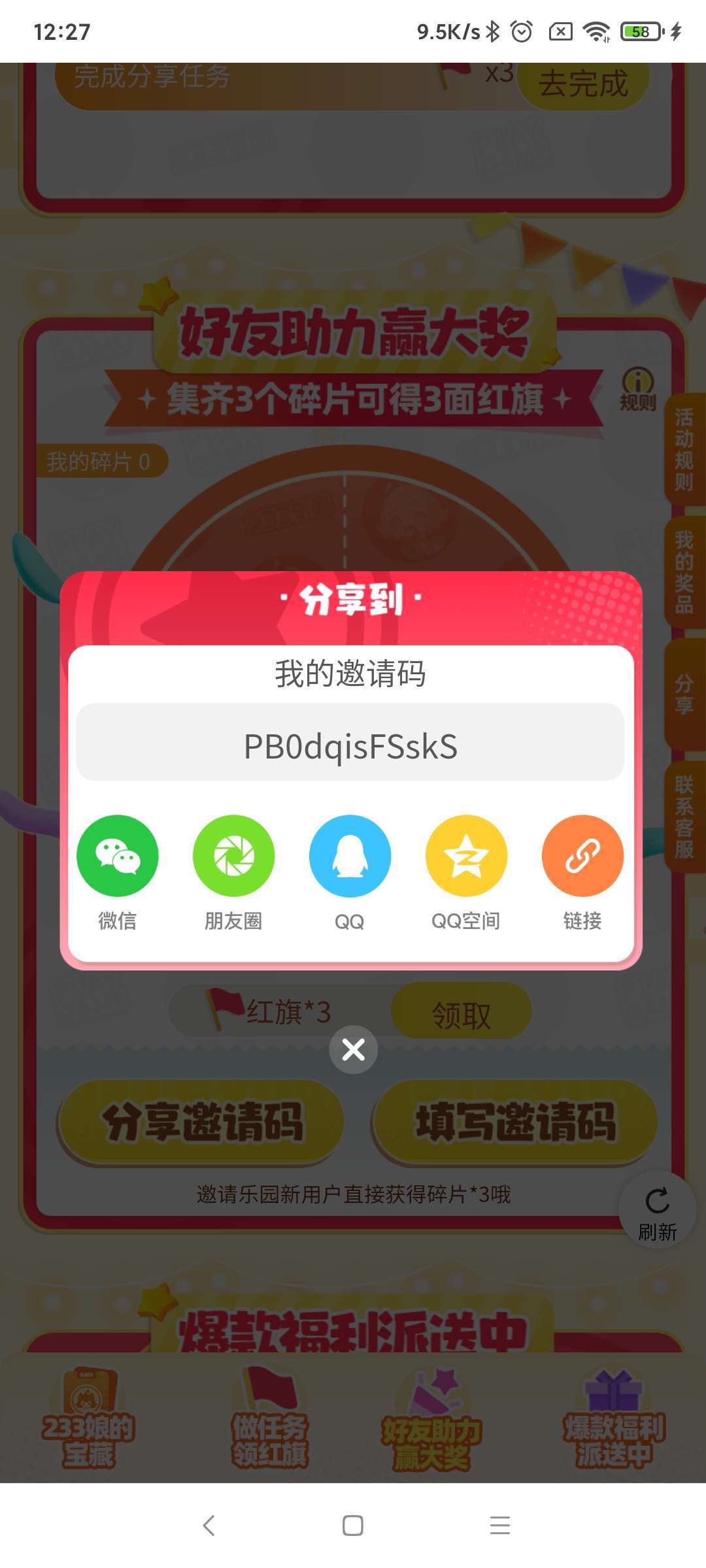The width and height of the screenshot is (706, 1568).
Task: Go back with system navigation
Action: point(209,1526)
